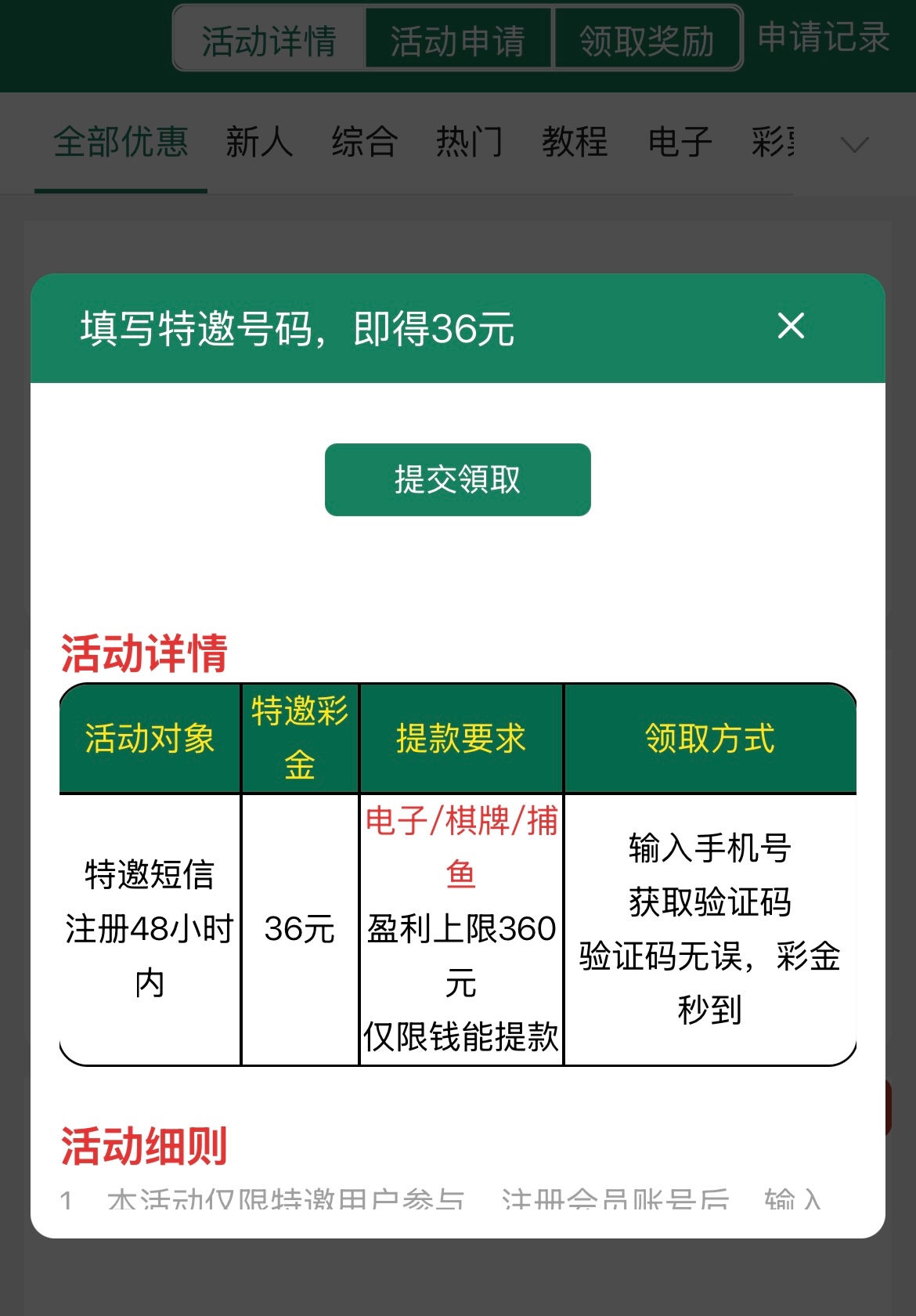Select the 热门 category tab

click(x=469, y=143)
